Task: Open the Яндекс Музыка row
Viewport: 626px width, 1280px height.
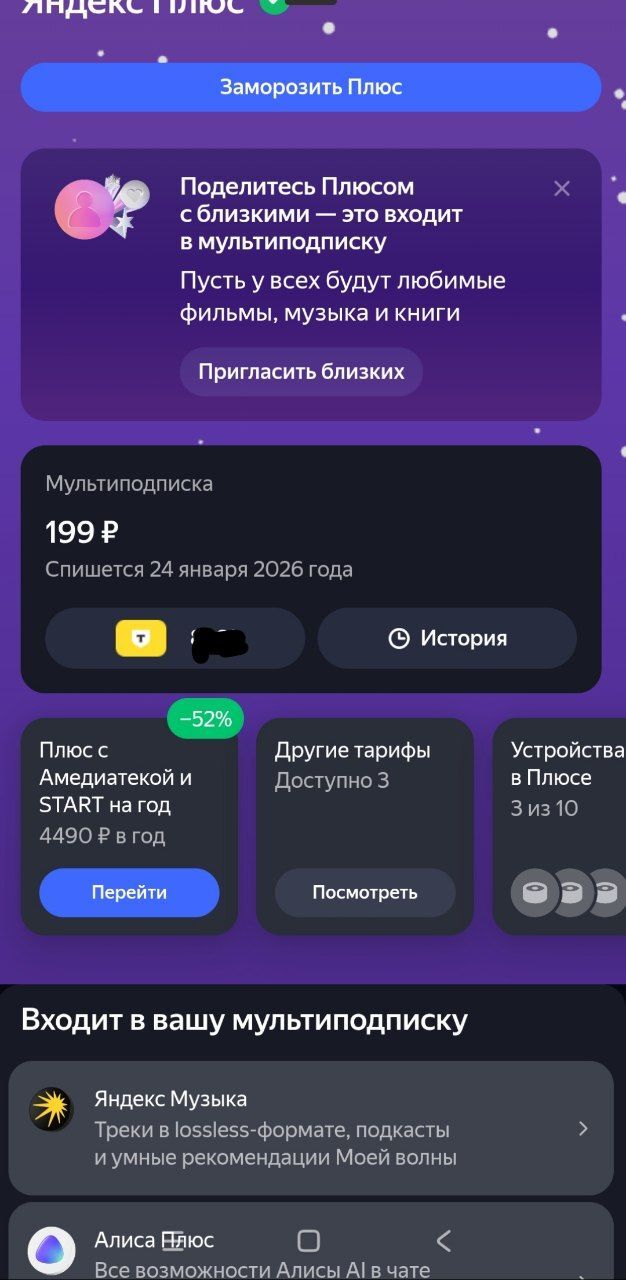Action: point(311,1128)
